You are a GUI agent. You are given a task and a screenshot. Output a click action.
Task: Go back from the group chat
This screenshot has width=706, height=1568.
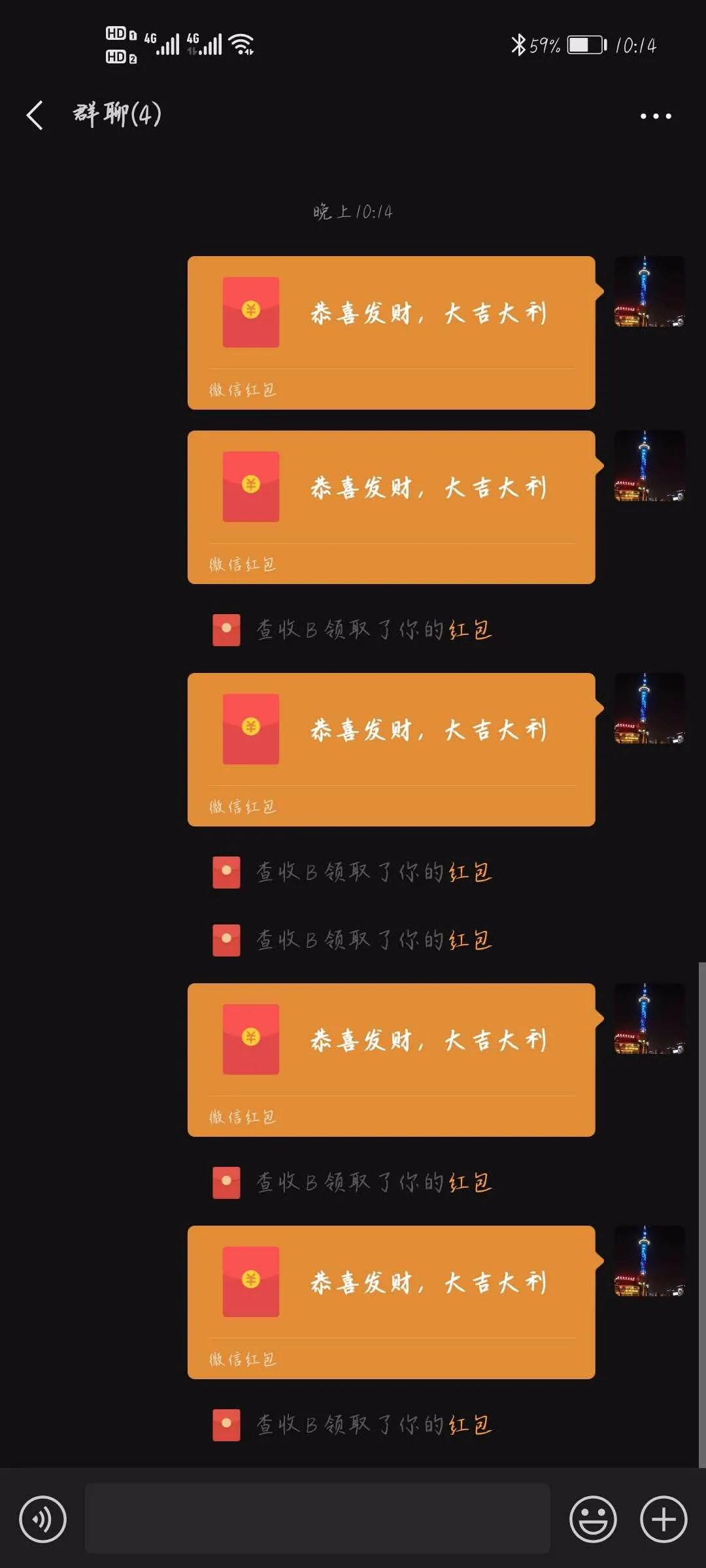[x=35, y=116]
